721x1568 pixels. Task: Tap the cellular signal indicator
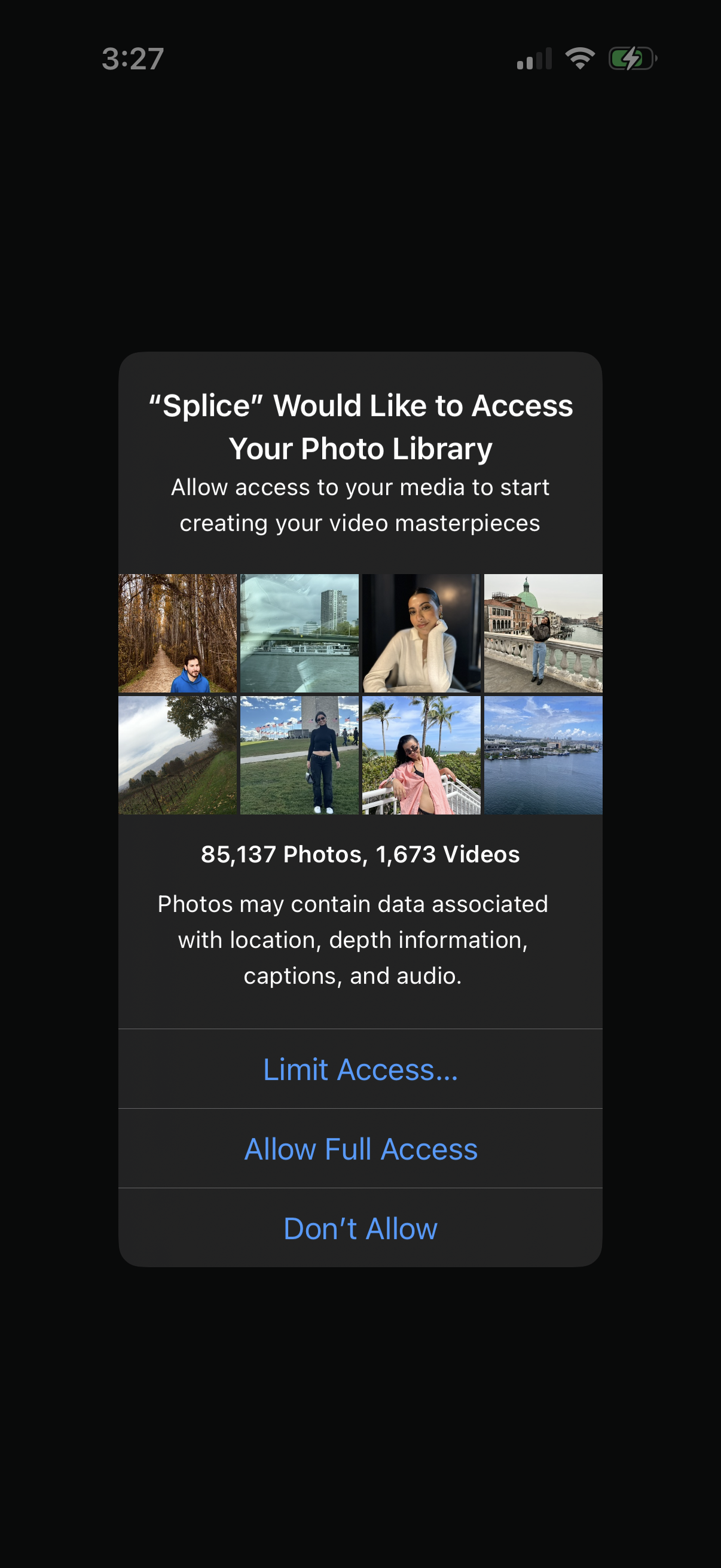(533, 58)
